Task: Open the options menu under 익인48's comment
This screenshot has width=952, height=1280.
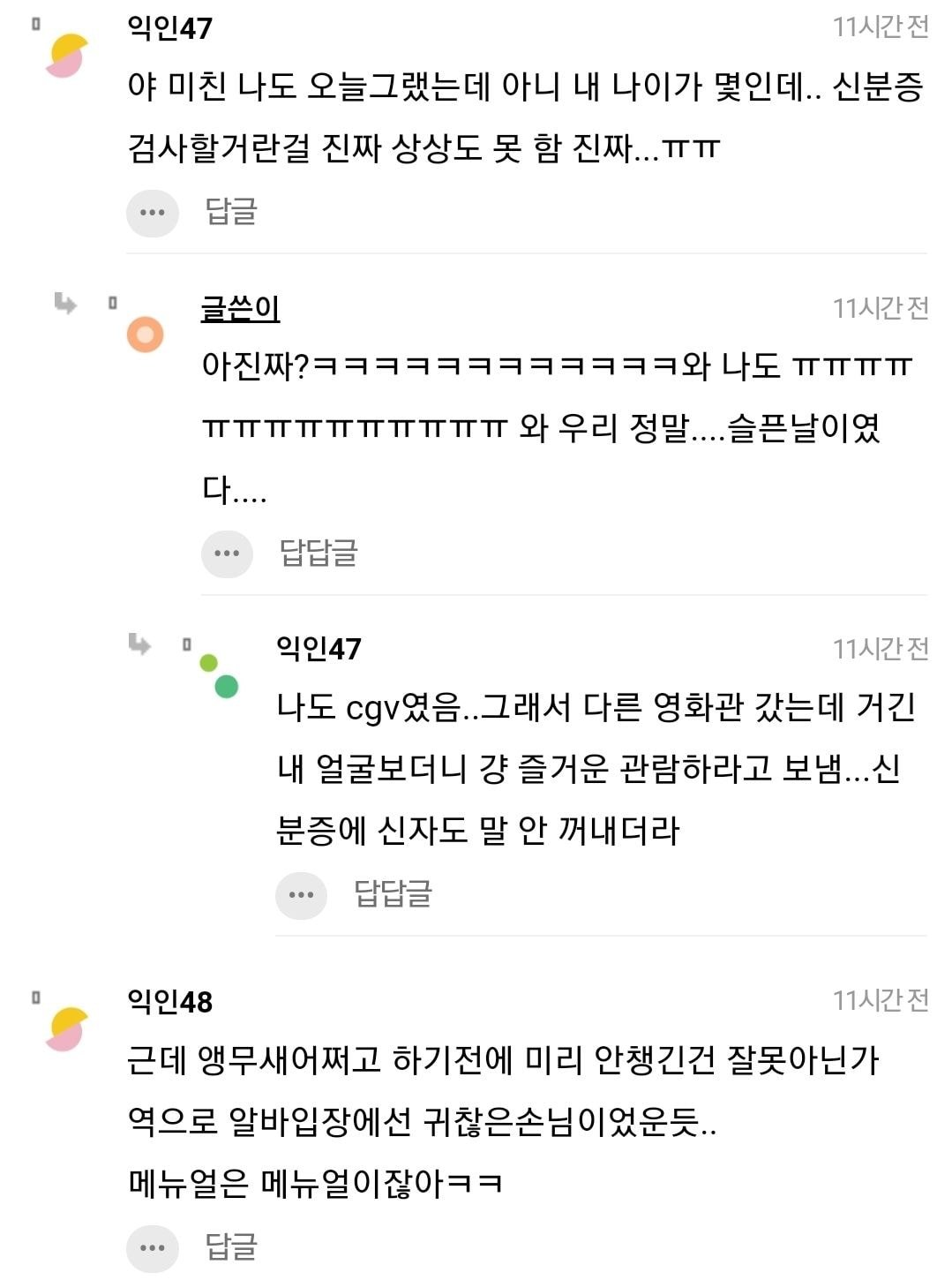Action: coord(152,1247)
